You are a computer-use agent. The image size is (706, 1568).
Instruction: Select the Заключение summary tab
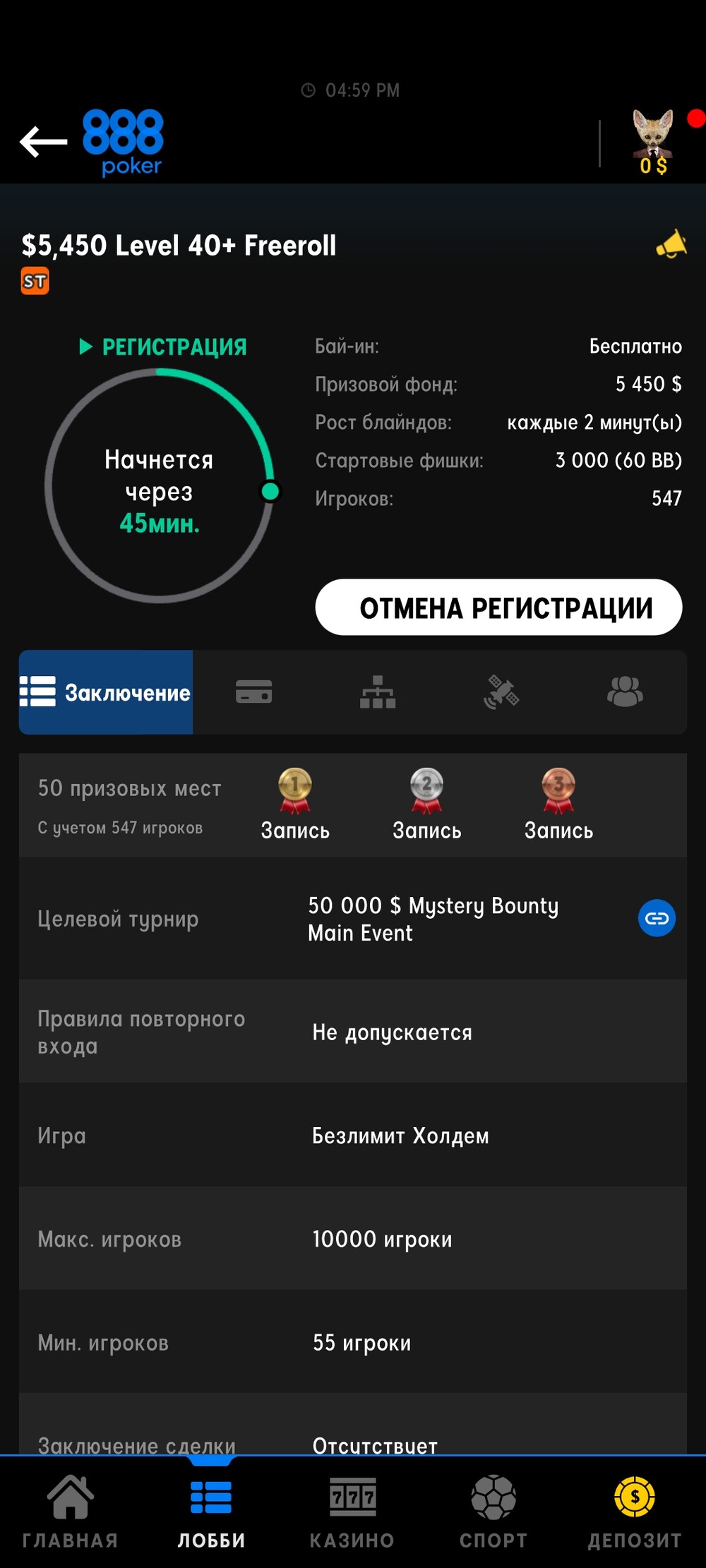[106, 692]
